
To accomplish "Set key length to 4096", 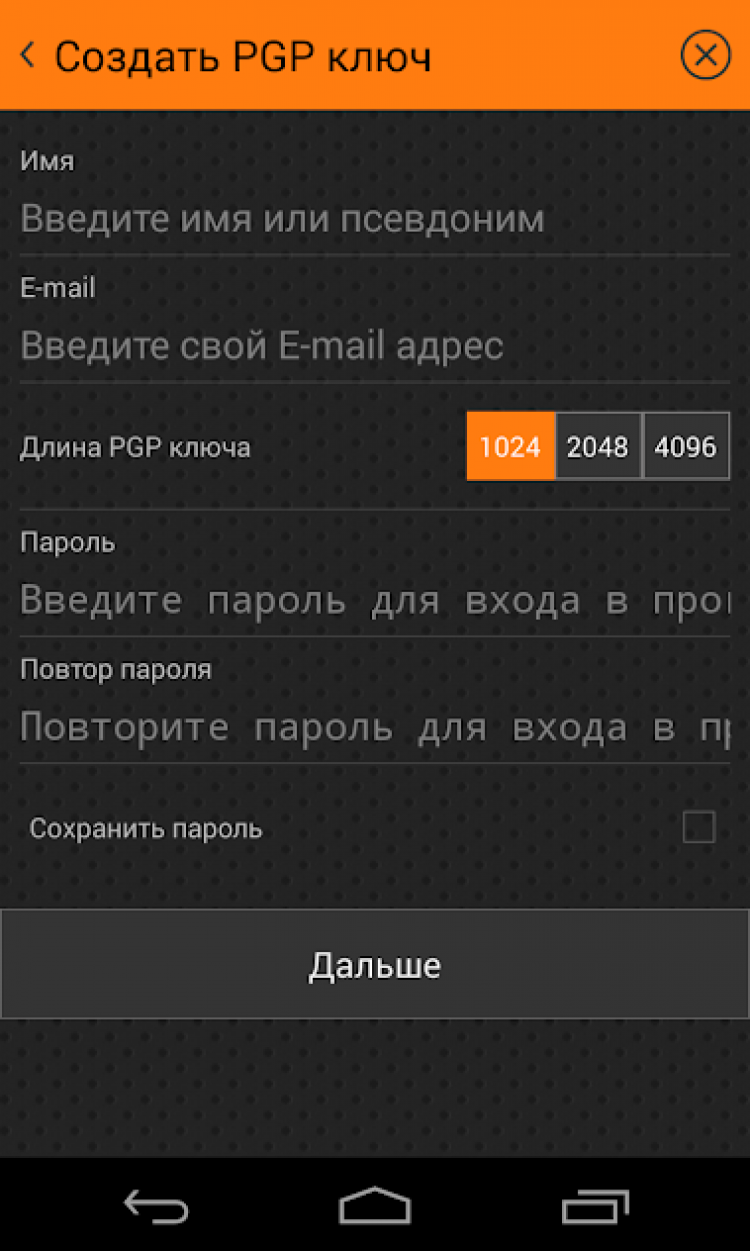I will point(686,446).
